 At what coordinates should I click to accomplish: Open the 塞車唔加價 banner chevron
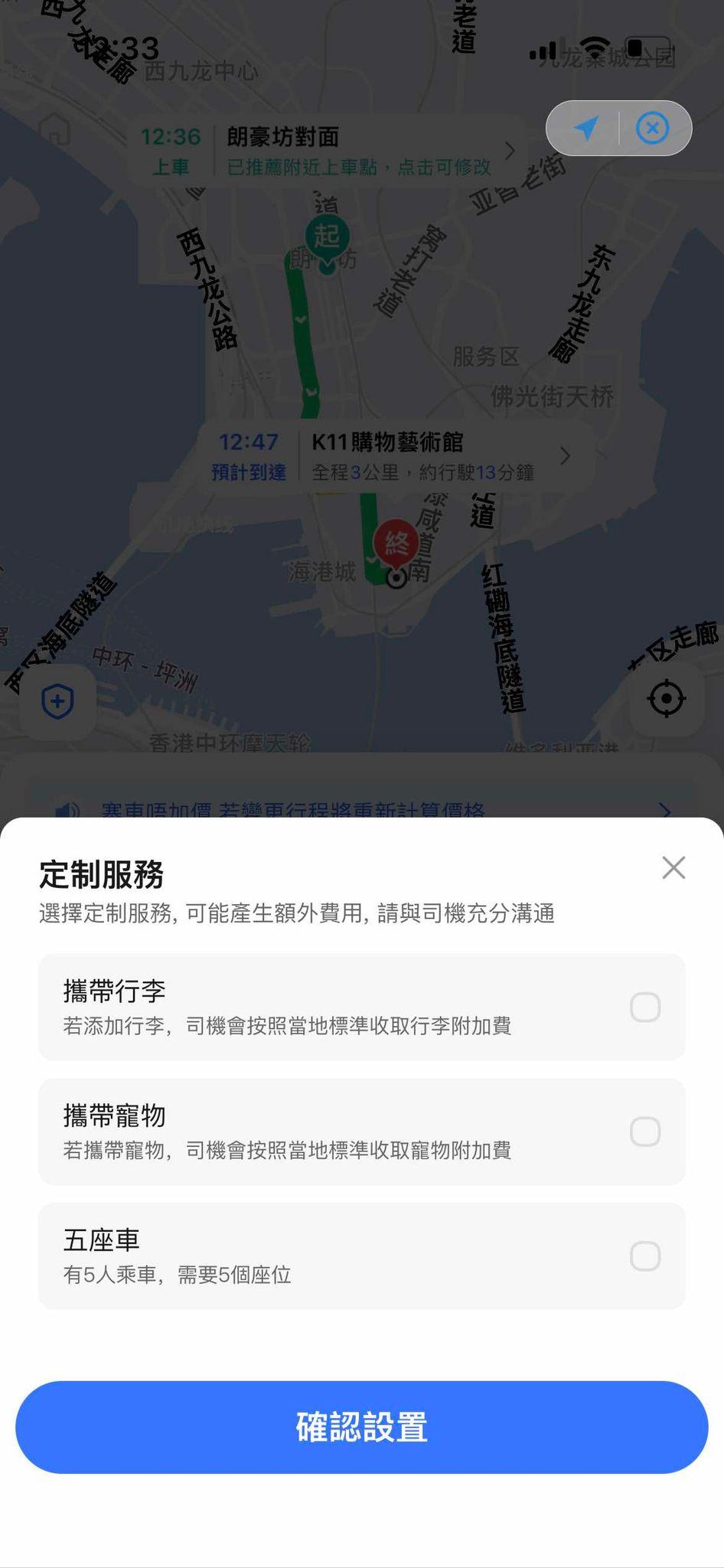click(x=665, y=810)
